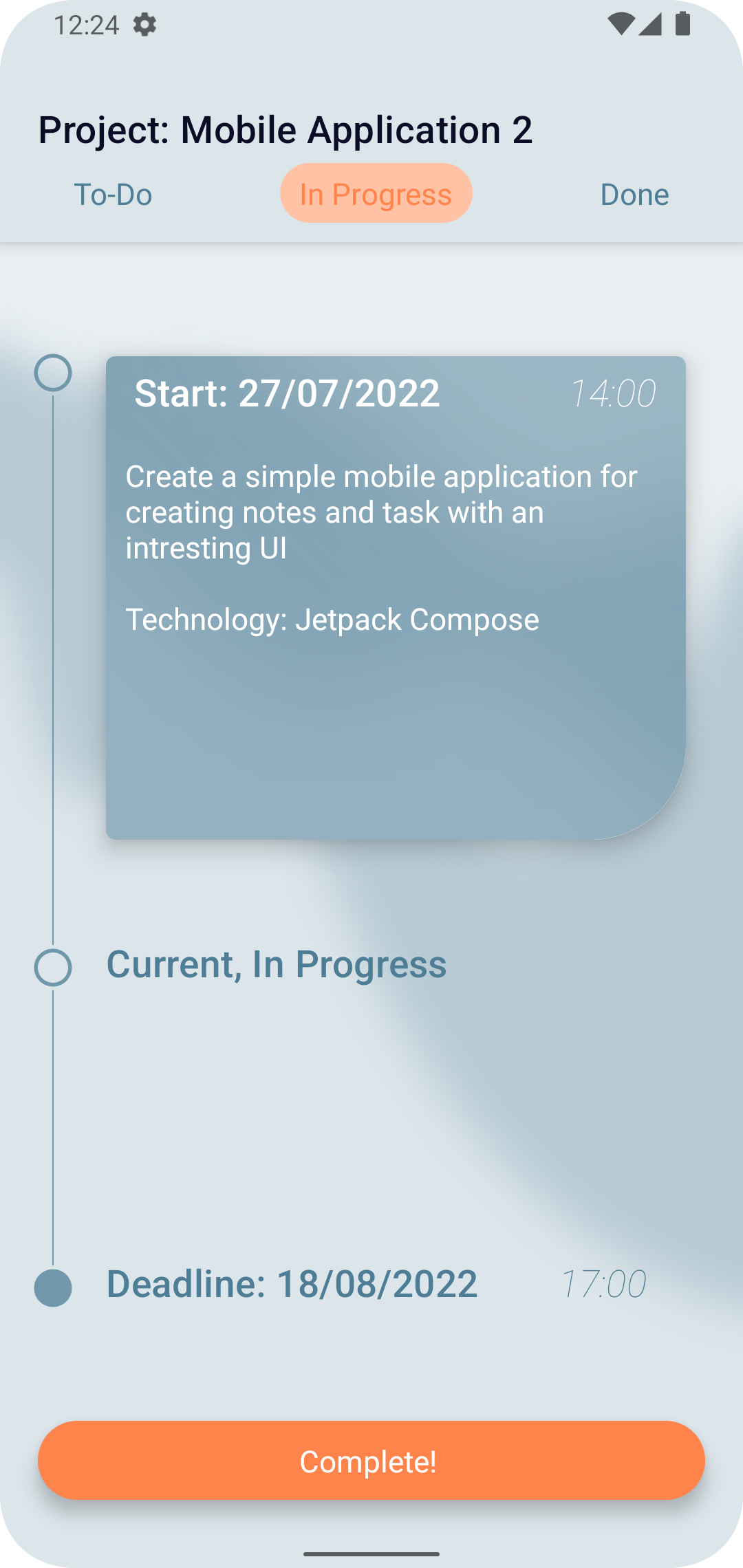
Task: Tap the Complete! button
Action: point(371,1461)
